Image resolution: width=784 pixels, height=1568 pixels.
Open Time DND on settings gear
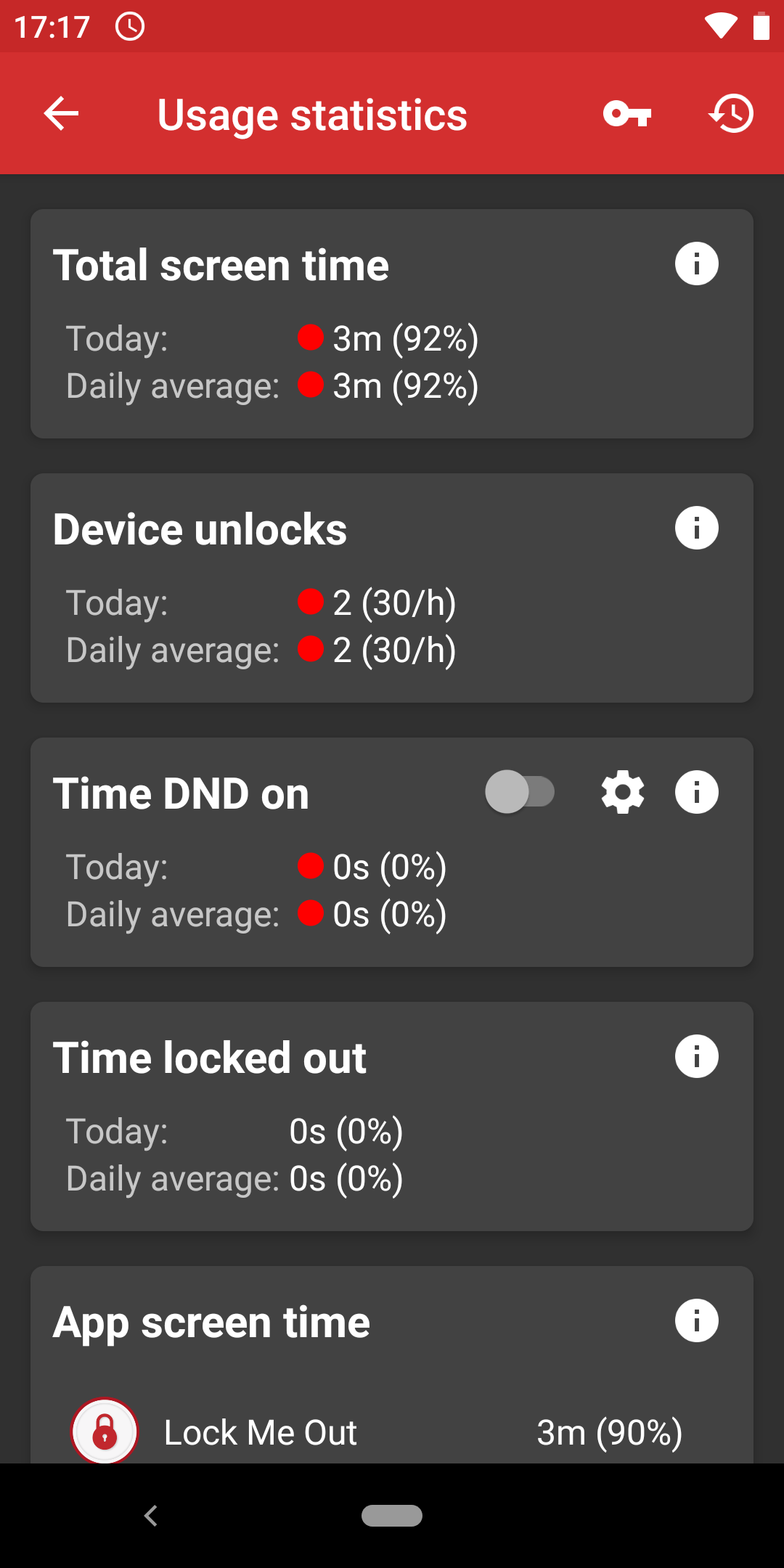click(623, 792)
